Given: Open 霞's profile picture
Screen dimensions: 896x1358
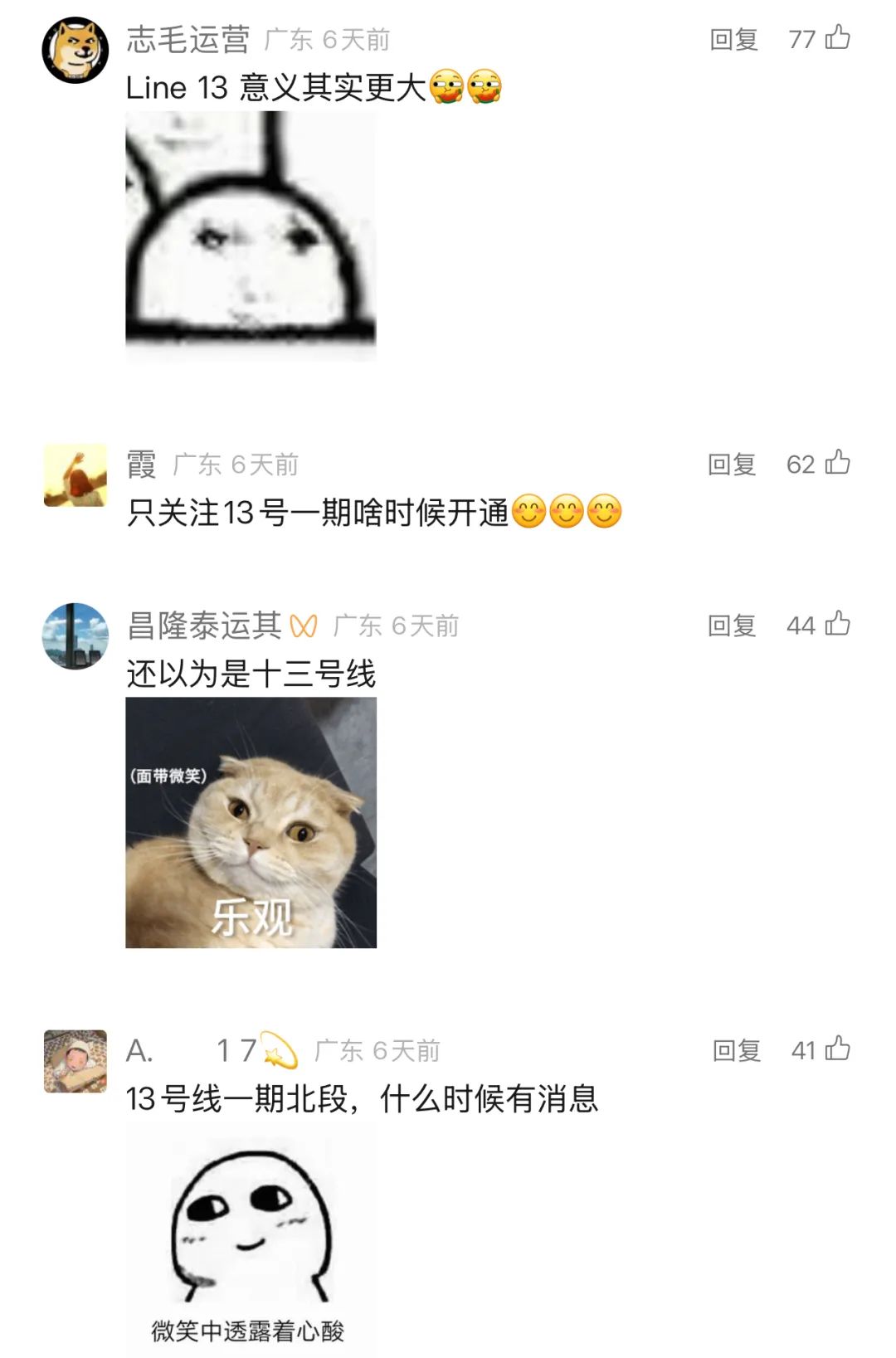Looking at the screenshot, I should point(75,475).
